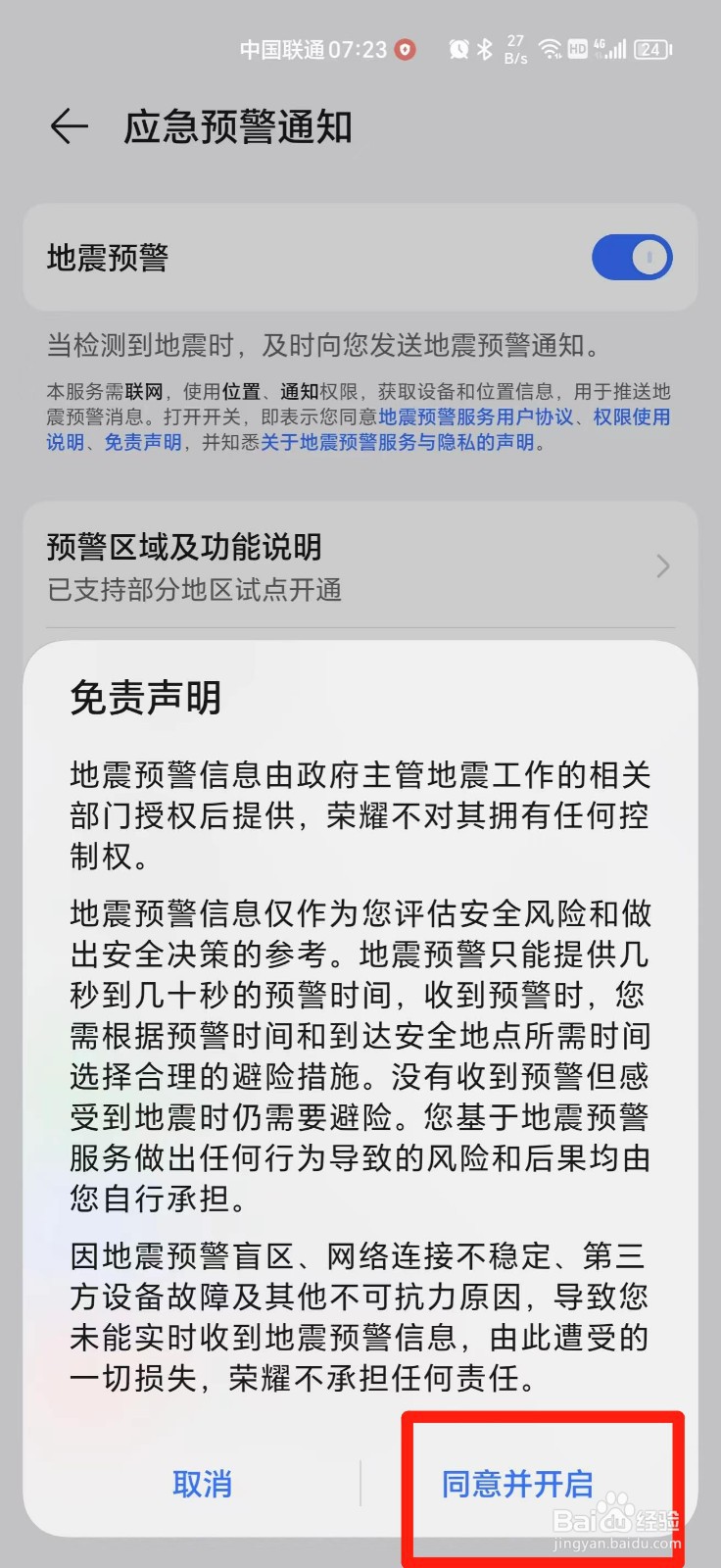The height and width of the screenshot is (1568, 721).
Task: Open 关于地震预警服务与隐私的声明
Action: (x=397, y=443)
